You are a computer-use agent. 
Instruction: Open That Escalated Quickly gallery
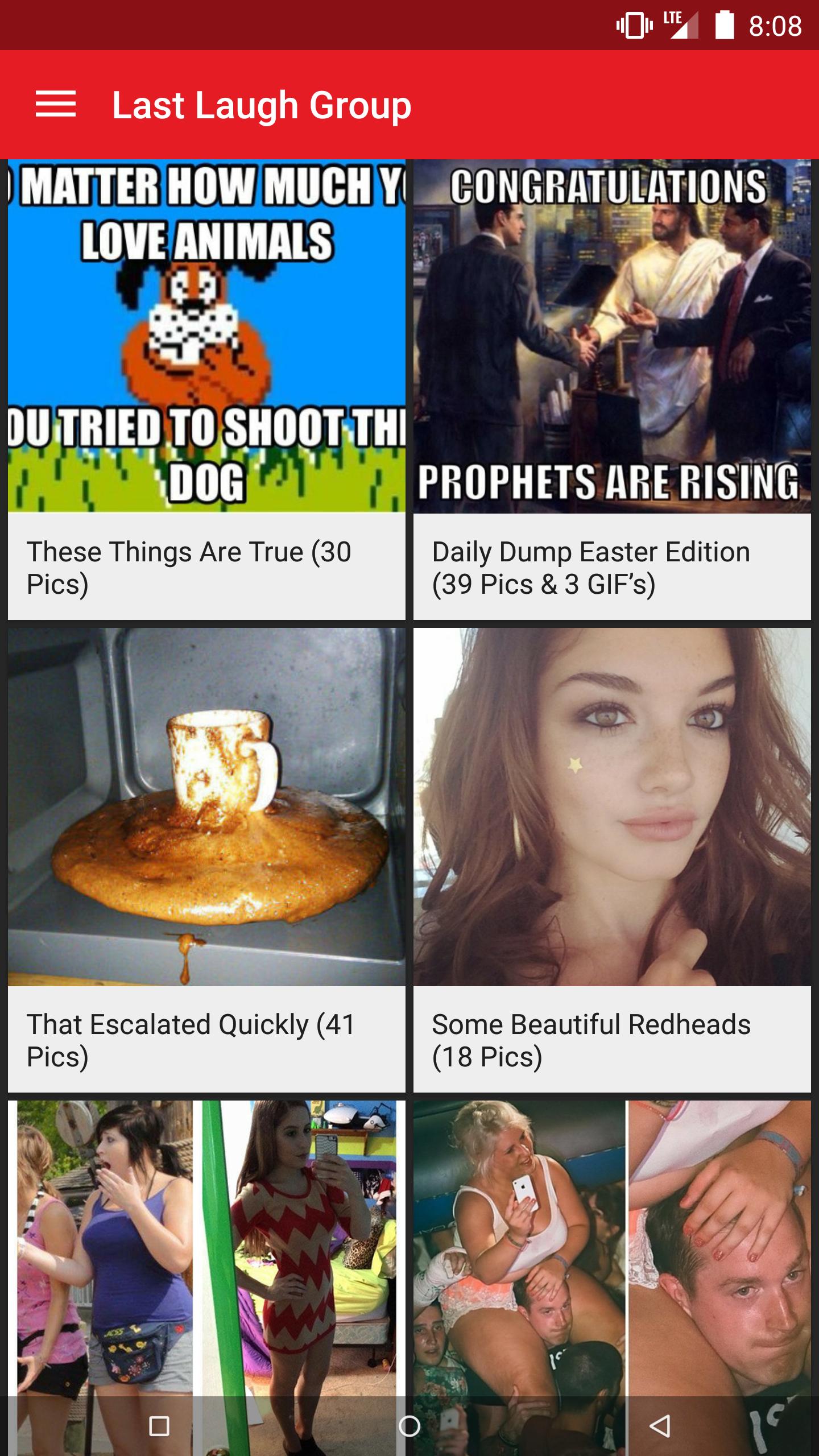pyautogui.click(x=206, y=859)
